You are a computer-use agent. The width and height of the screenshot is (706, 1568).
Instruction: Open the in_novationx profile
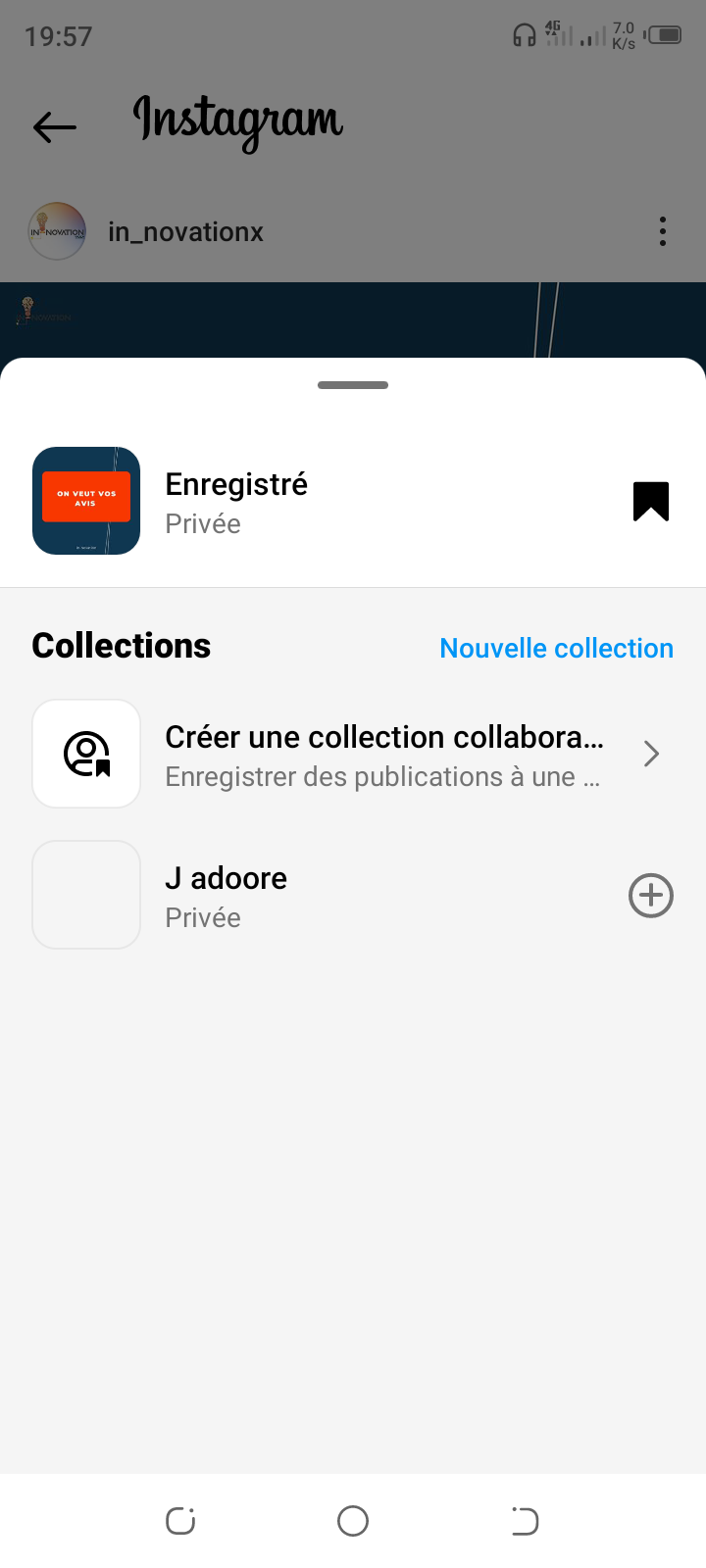pyautogui.click(x=185, y=232)
